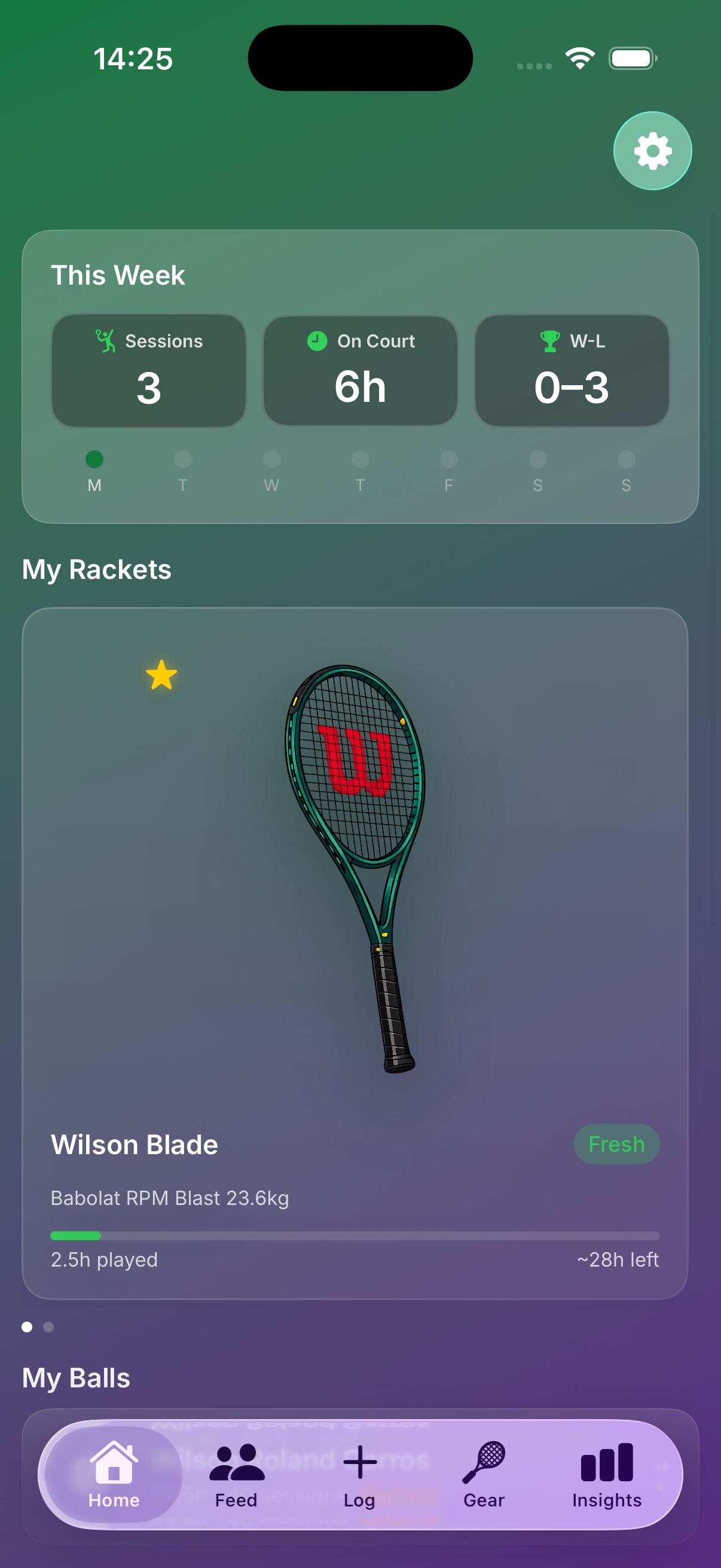Switch to the second racket page dot
The width and height of the screenshot is (721, 1568).
pyautogui.click(x=47, y=1327)
